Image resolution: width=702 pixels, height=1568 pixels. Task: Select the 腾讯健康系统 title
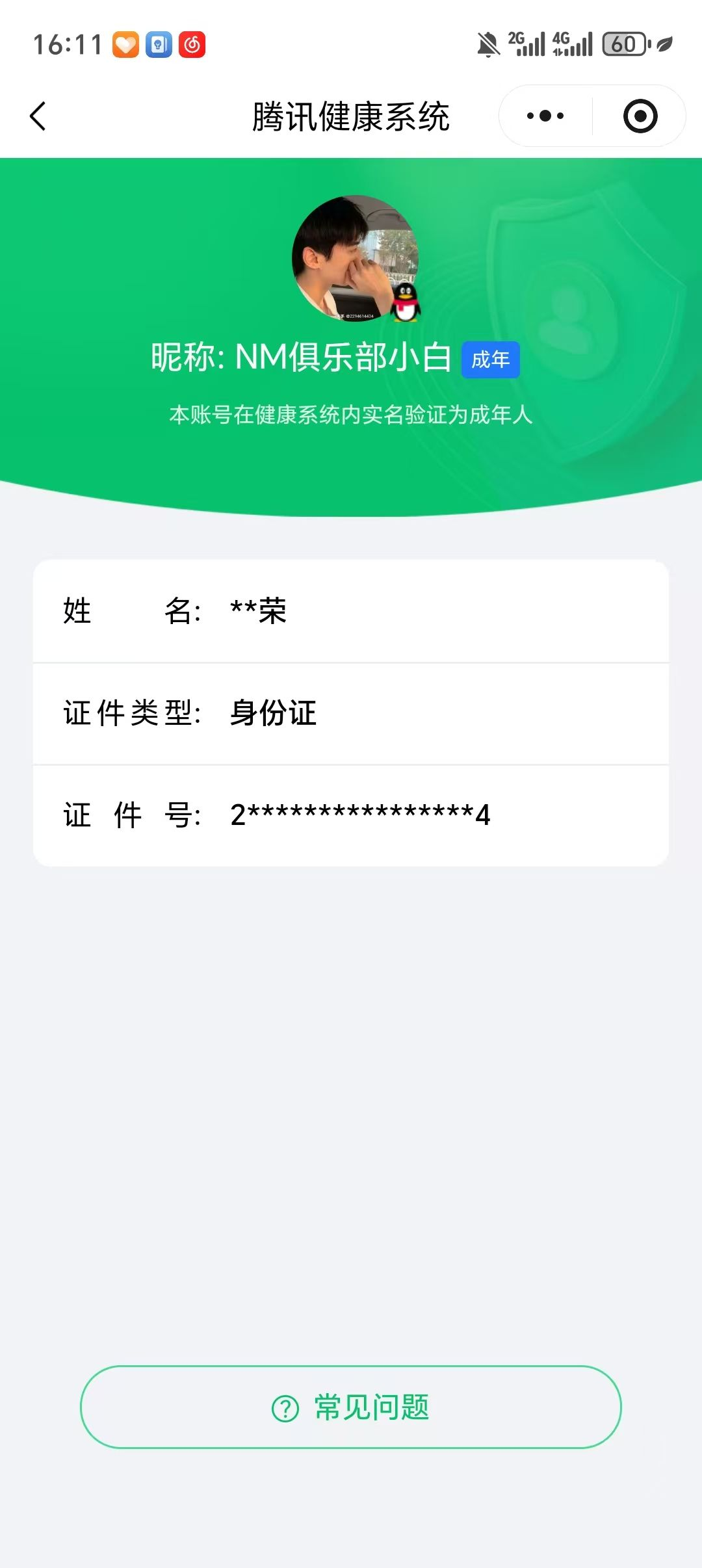351,115
